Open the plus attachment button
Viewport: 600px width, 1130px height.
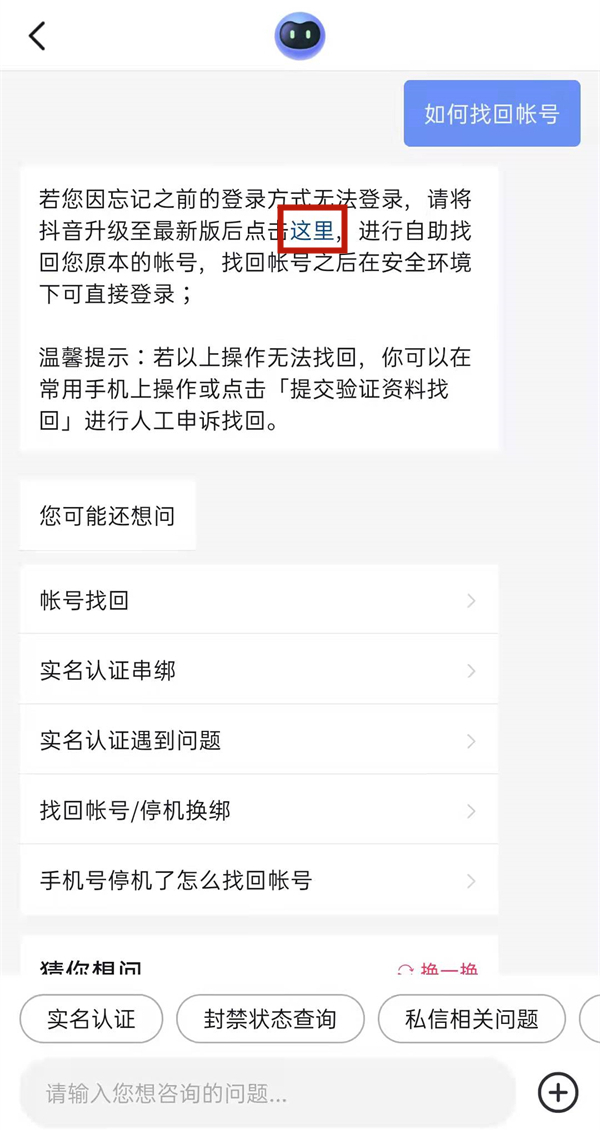[x=558, y=1092]
